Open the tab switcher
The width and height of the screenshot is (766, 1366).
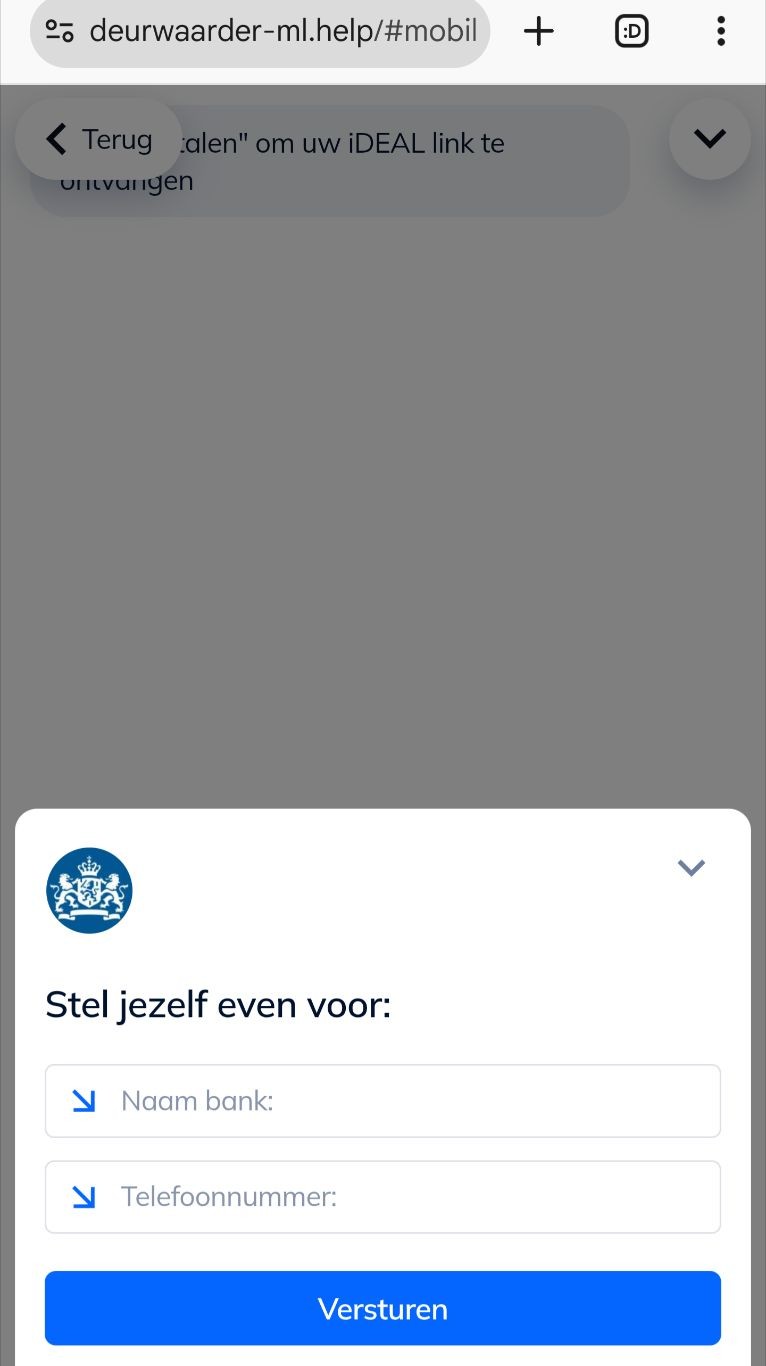tap(631, 32)
